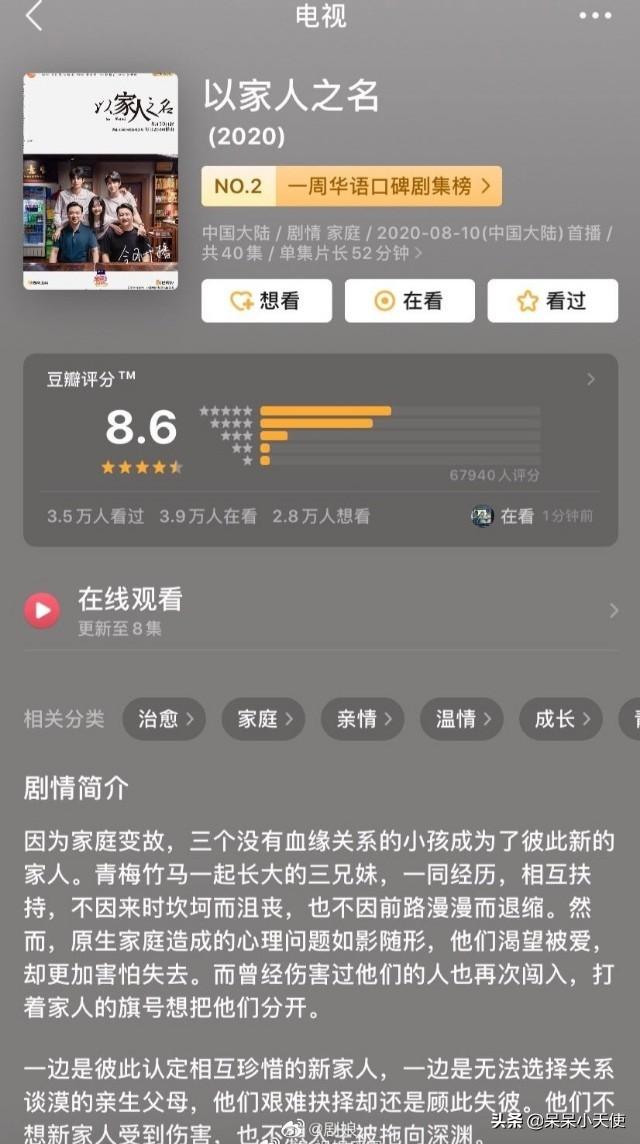640x1144 pixels.
Task: Go back using the top-left arrow
Action: click(35, 17)
